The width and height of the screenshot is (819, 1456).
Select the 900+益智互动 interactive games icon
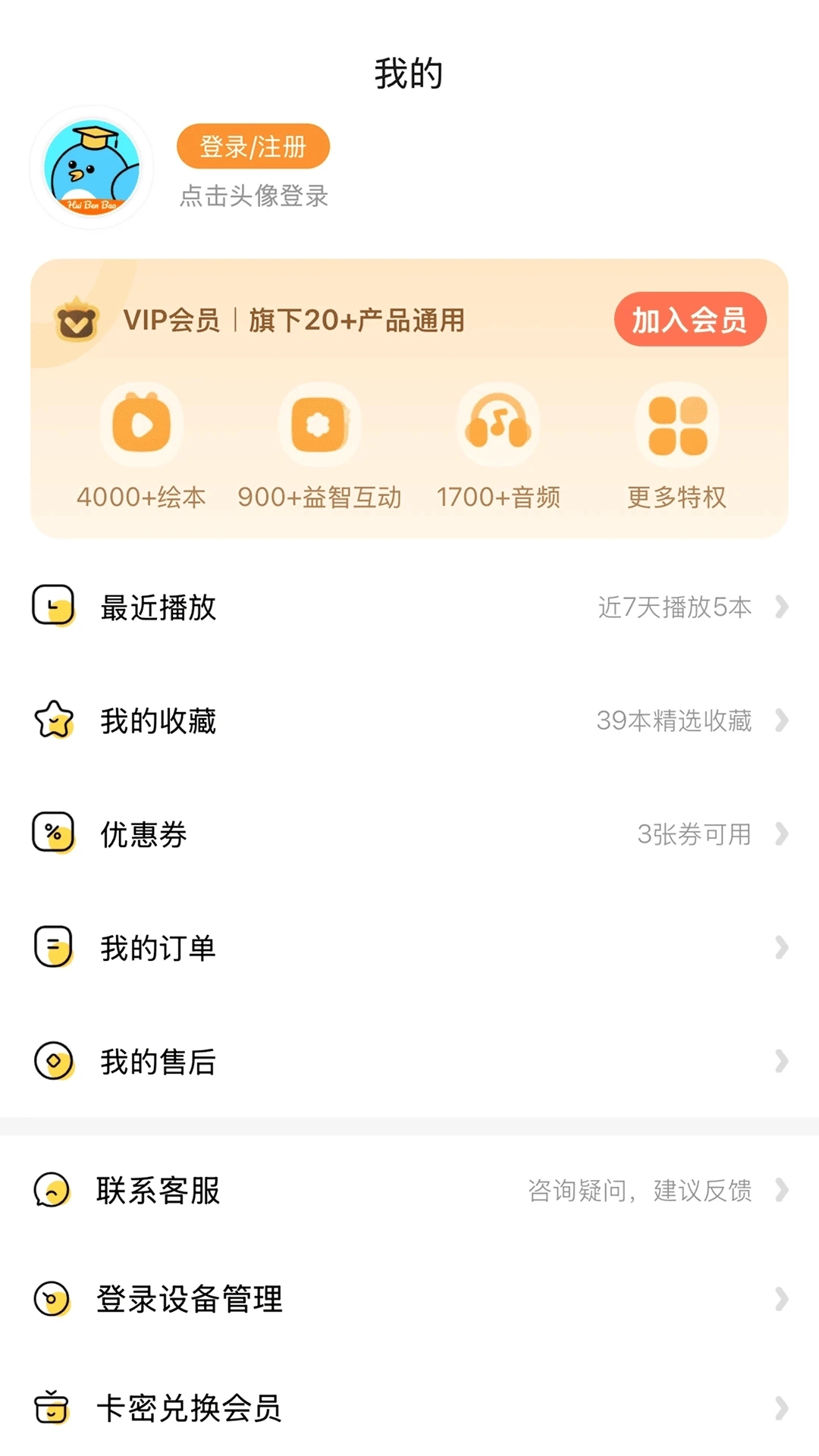pyautogui.click(x=319, y=425)
